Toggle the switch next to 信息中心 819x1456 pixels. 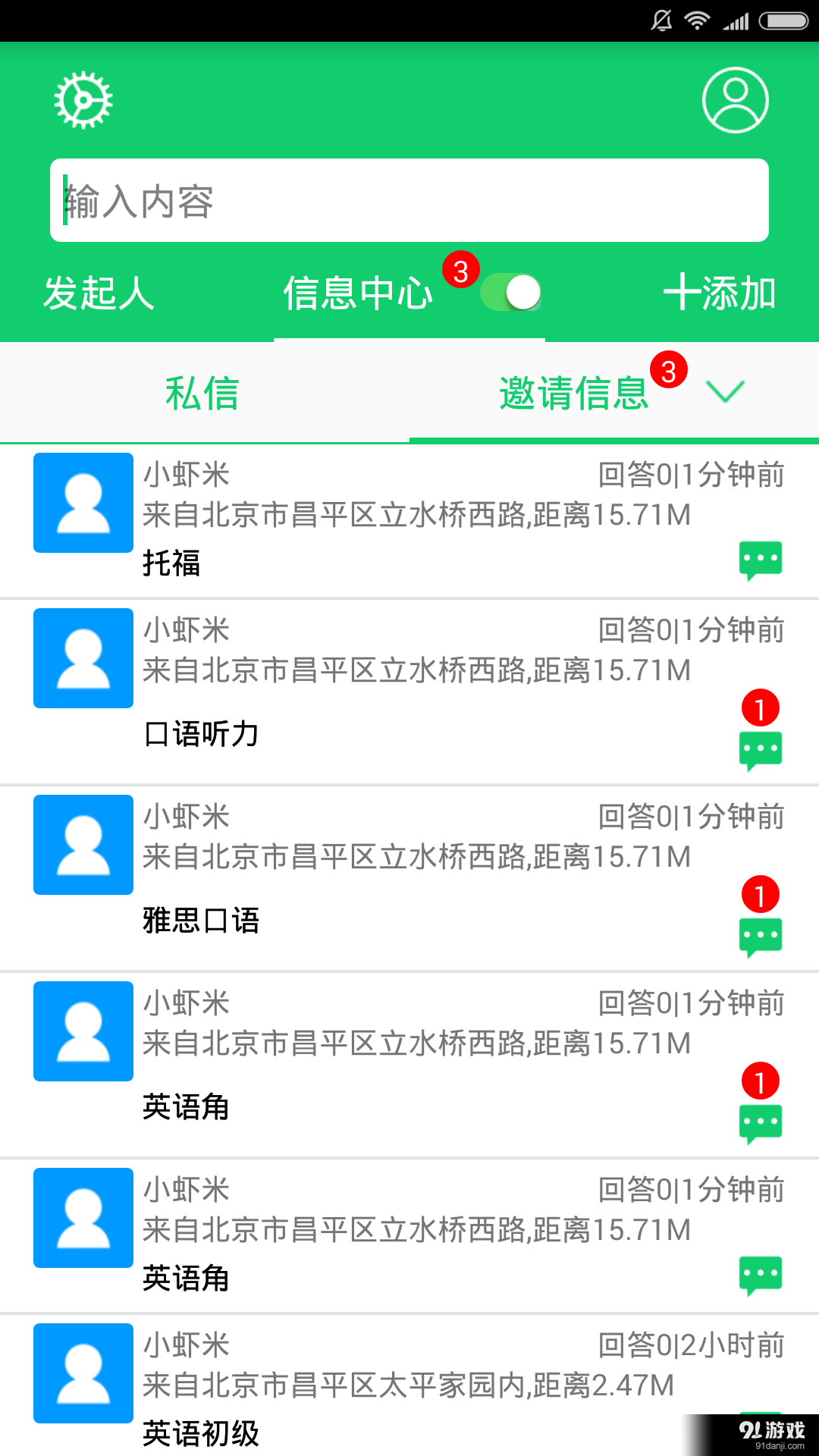(x=511, y=291)
